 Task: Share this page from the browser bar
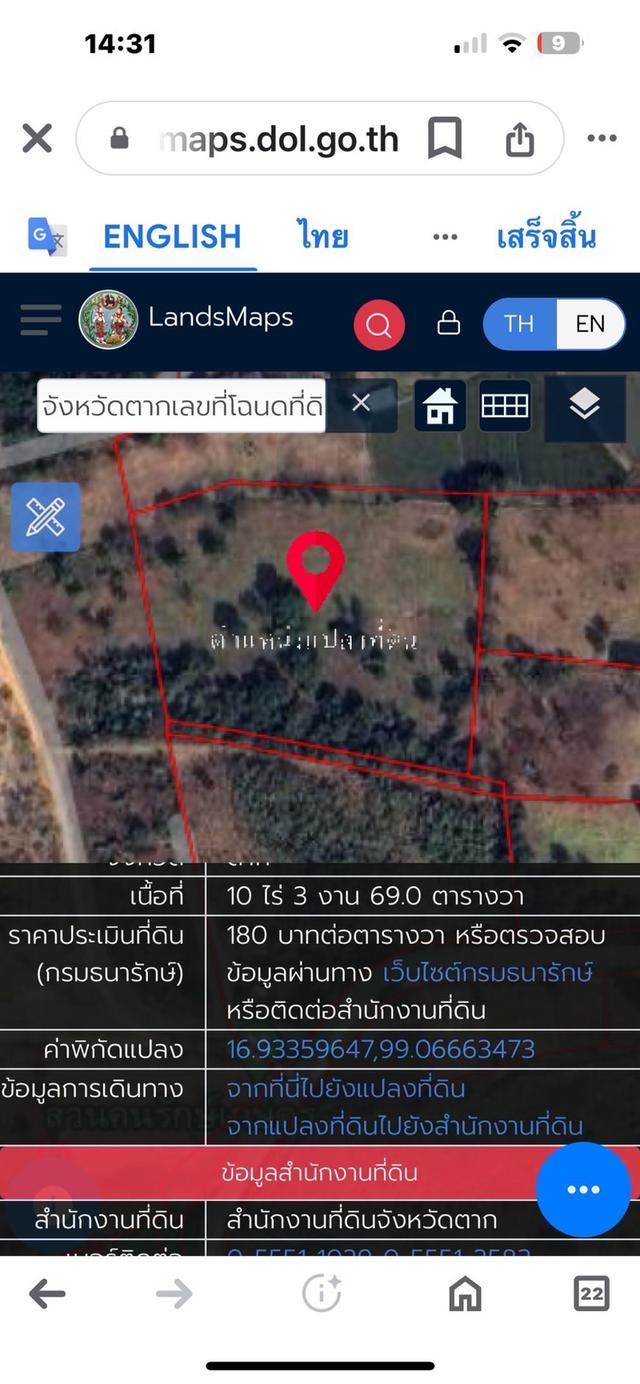click(x=520, y=139)
